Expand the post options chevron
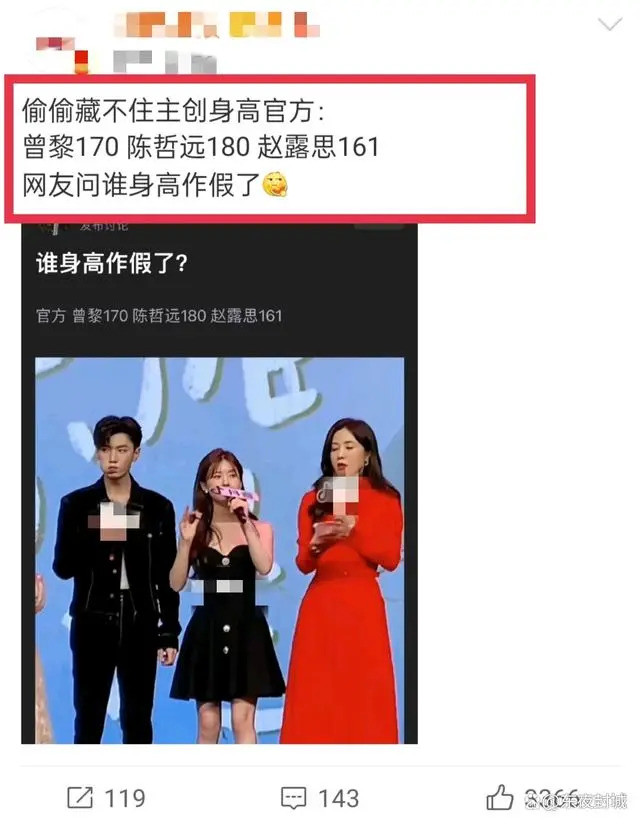Image resolution: width=640 pixels, height=824 pixels. point(608,24)
